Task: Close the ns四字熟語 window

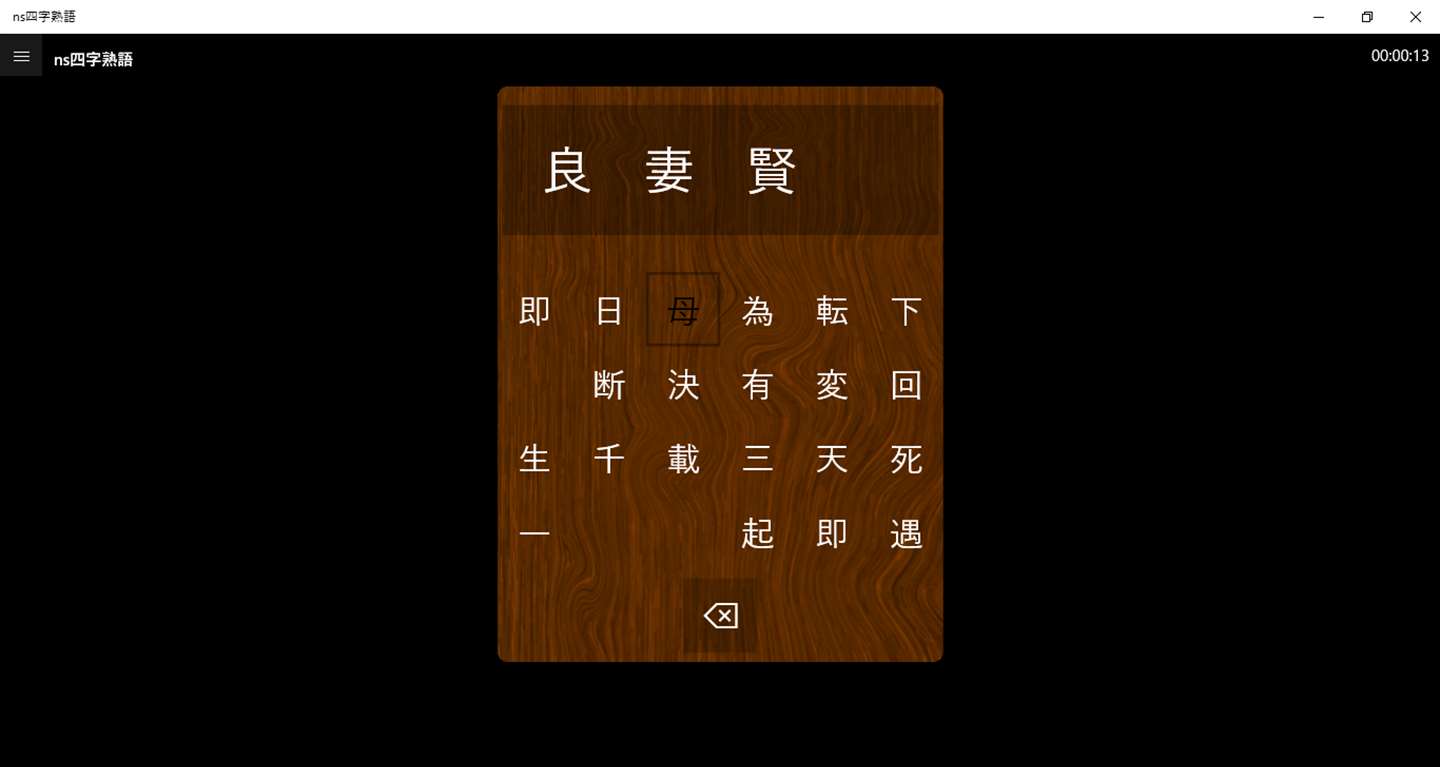Action: pyautogui.click(x=1415, y=17)
